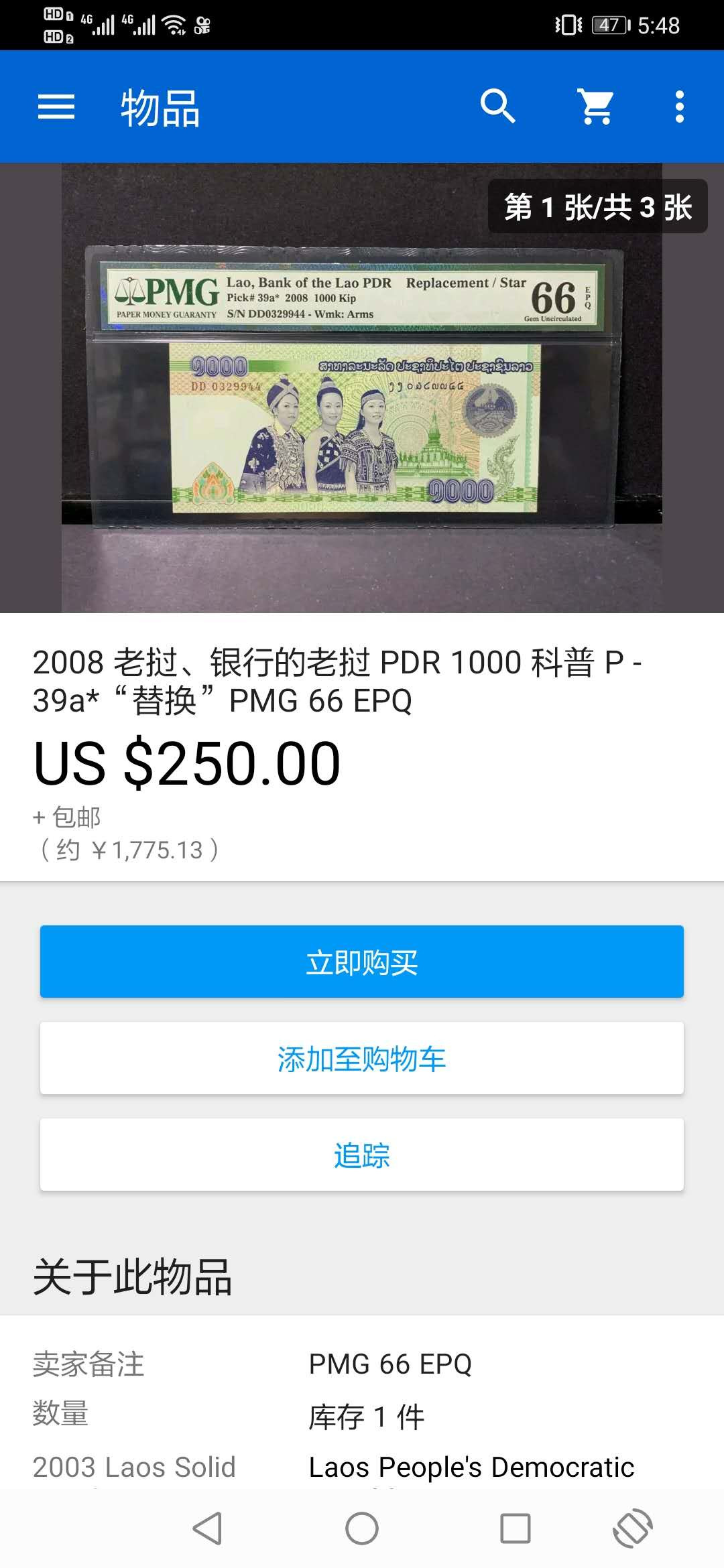Add item via 添加至购物车 button
The width and height of the screenshot is (724, 1568).
[362, 1059]
